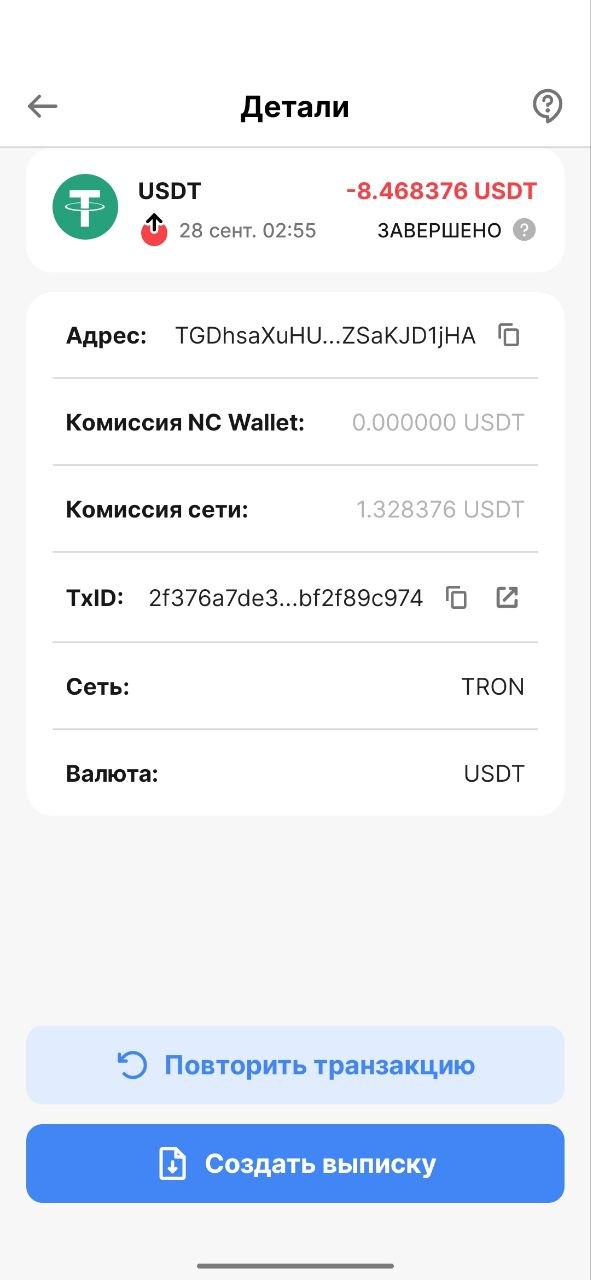Open the TxID in external explorer
The height and width of the screenshot is (1280, 591).
(x=508, y=598)
